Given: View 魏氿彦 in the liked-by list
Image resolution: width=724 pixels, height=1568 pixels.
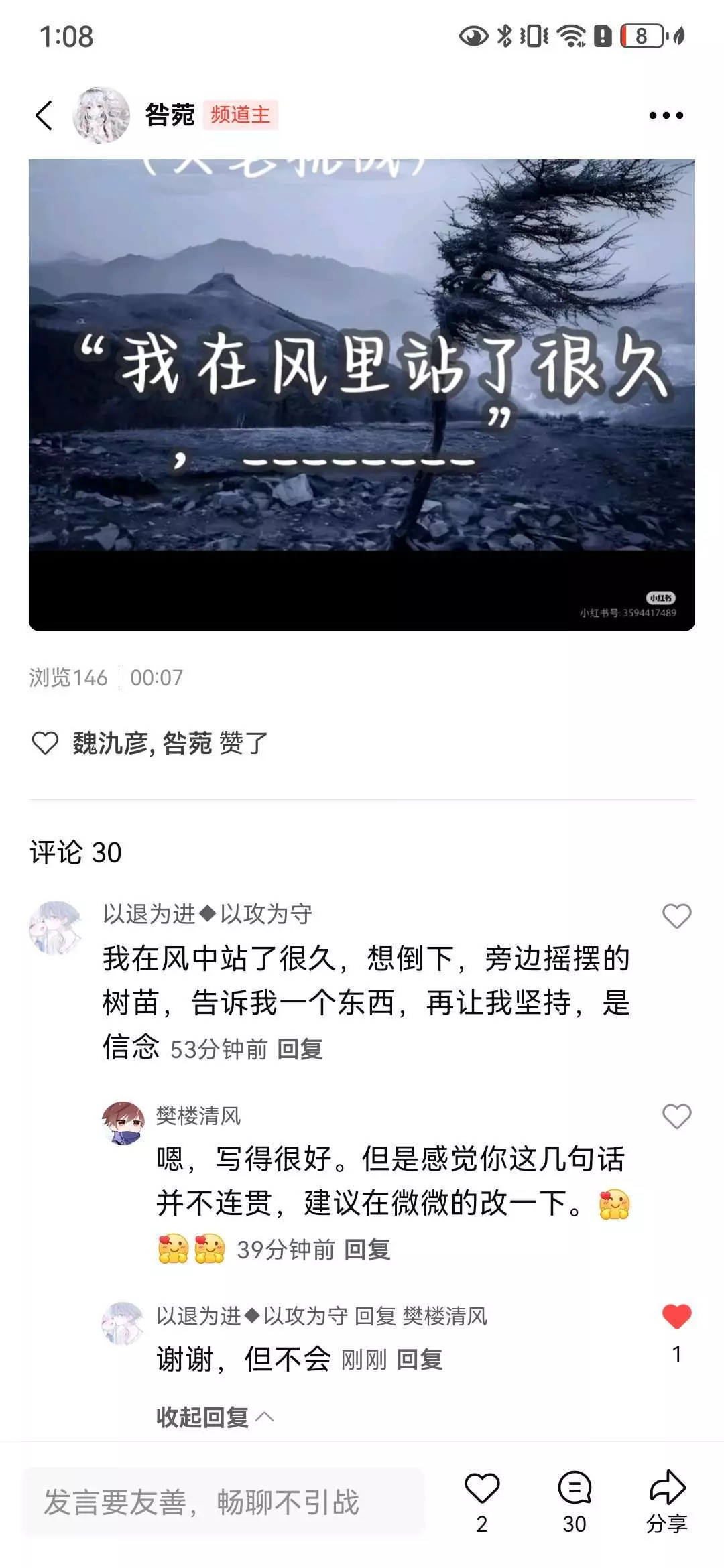Looking at the screenshot, I should (x=109, y=743).
